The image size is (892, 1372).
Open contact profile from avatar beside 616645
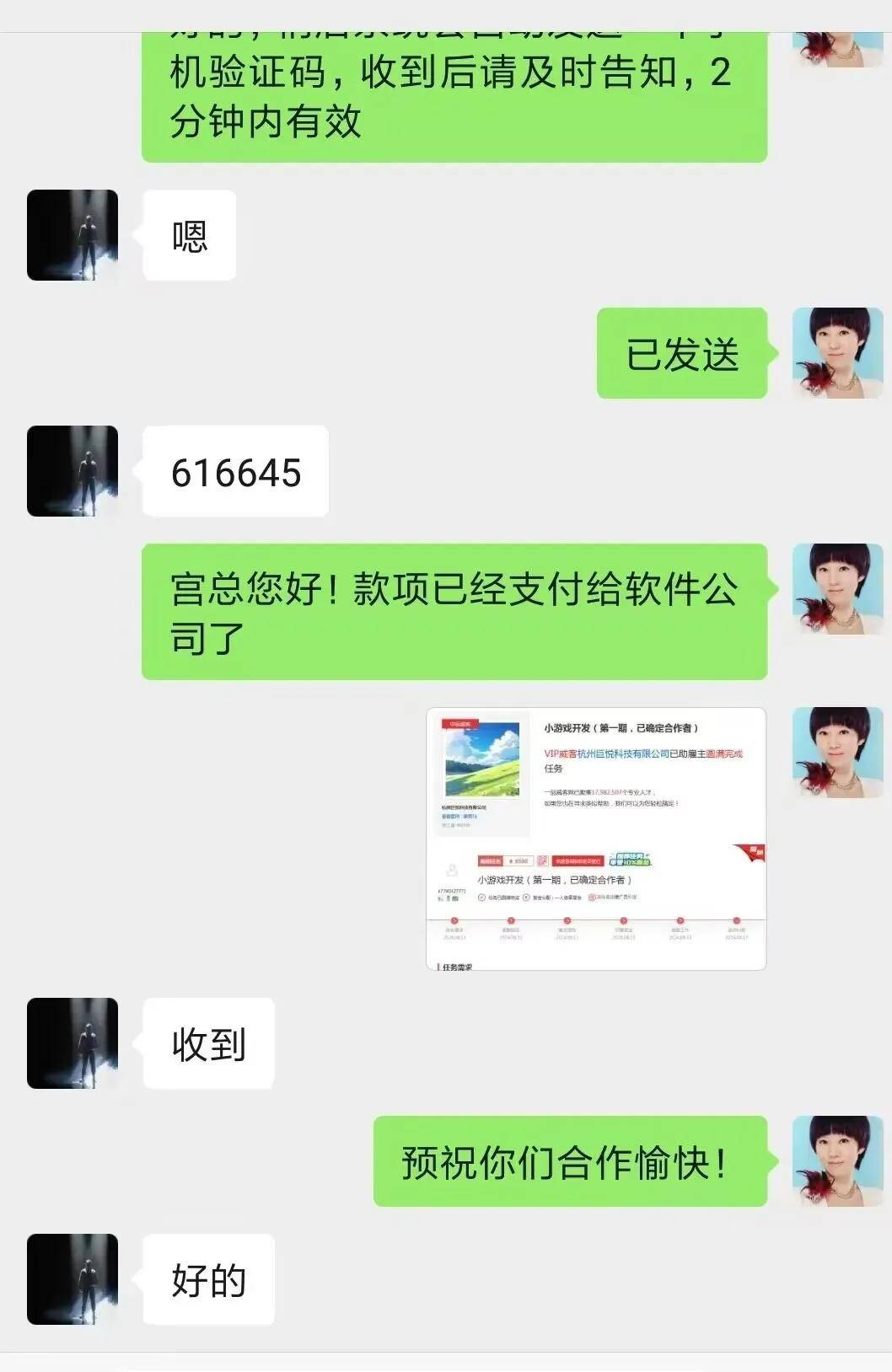coord(73,471)
